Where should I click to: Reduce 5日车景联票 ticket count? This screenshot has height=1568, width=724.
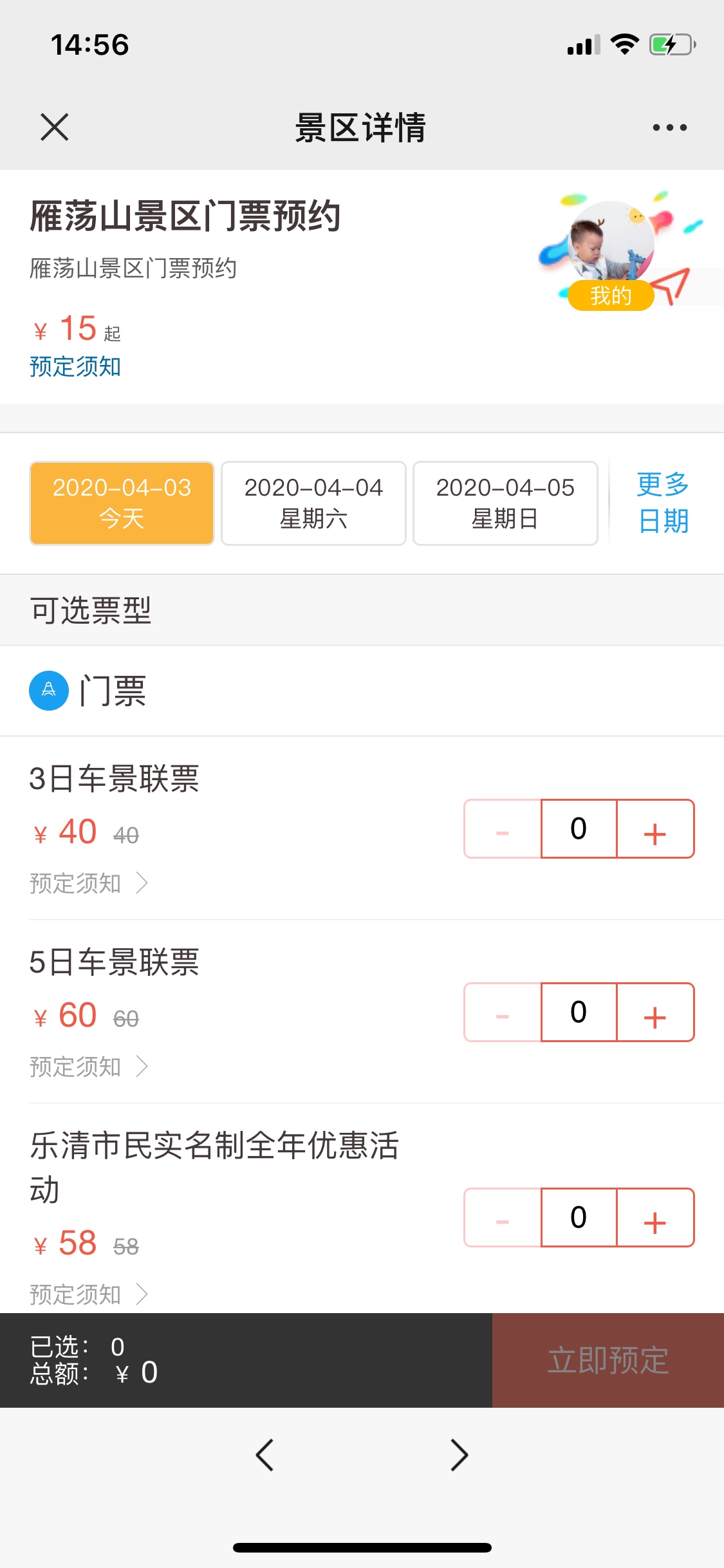coord(503,1013)
